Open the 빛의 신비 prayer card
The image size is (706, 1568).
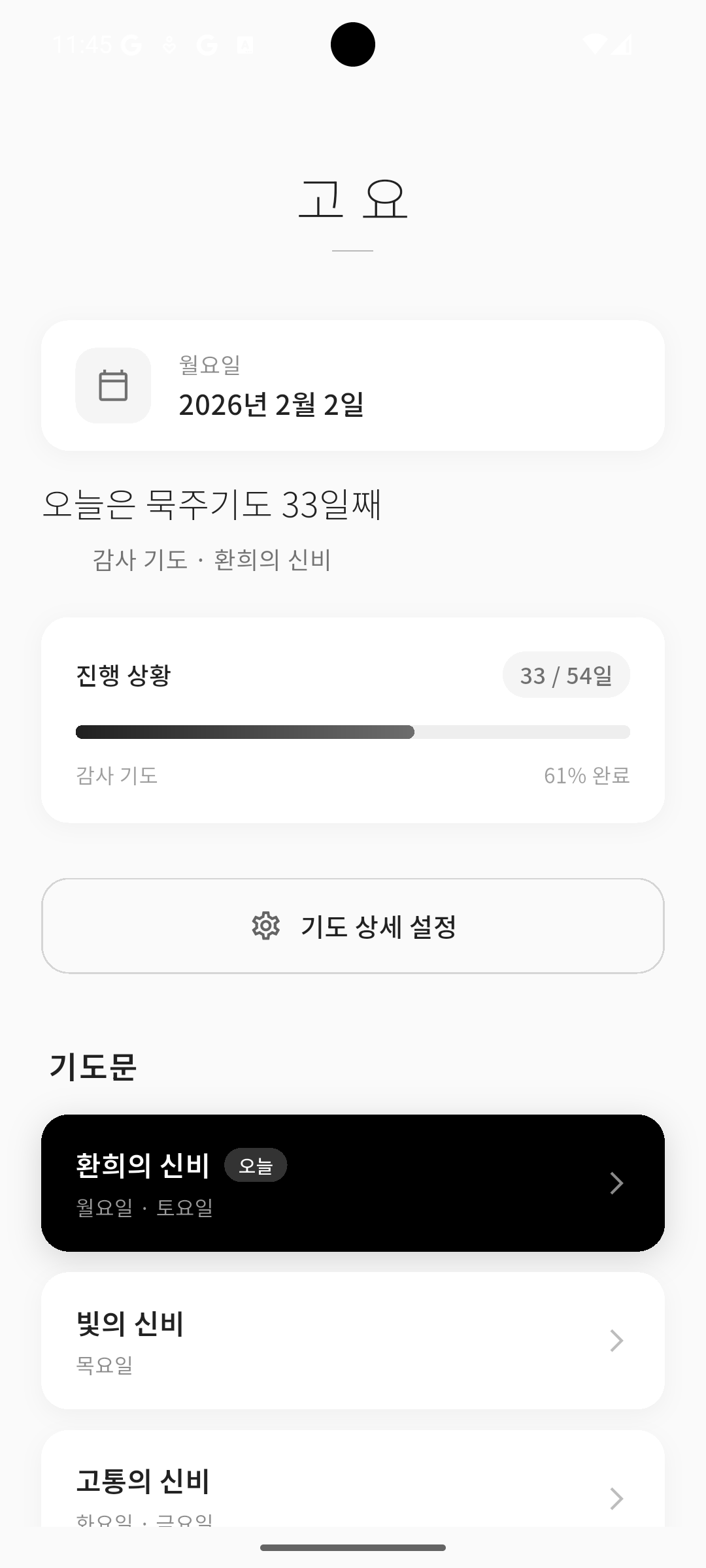pyautogui.click(x=353, y=1340)
